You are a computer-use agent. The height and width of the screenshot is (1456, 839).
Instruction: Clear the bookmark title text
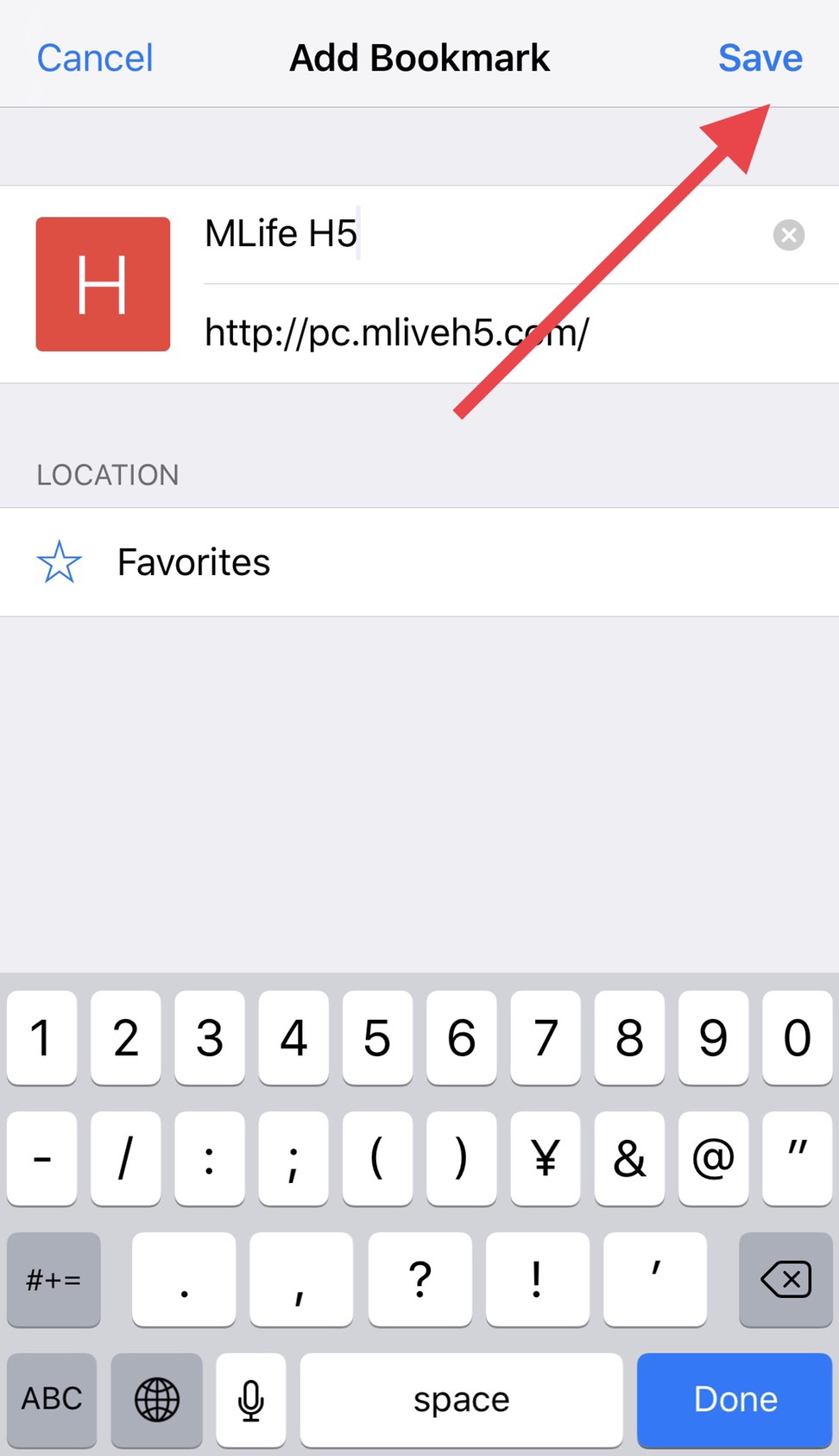[788, 235]
